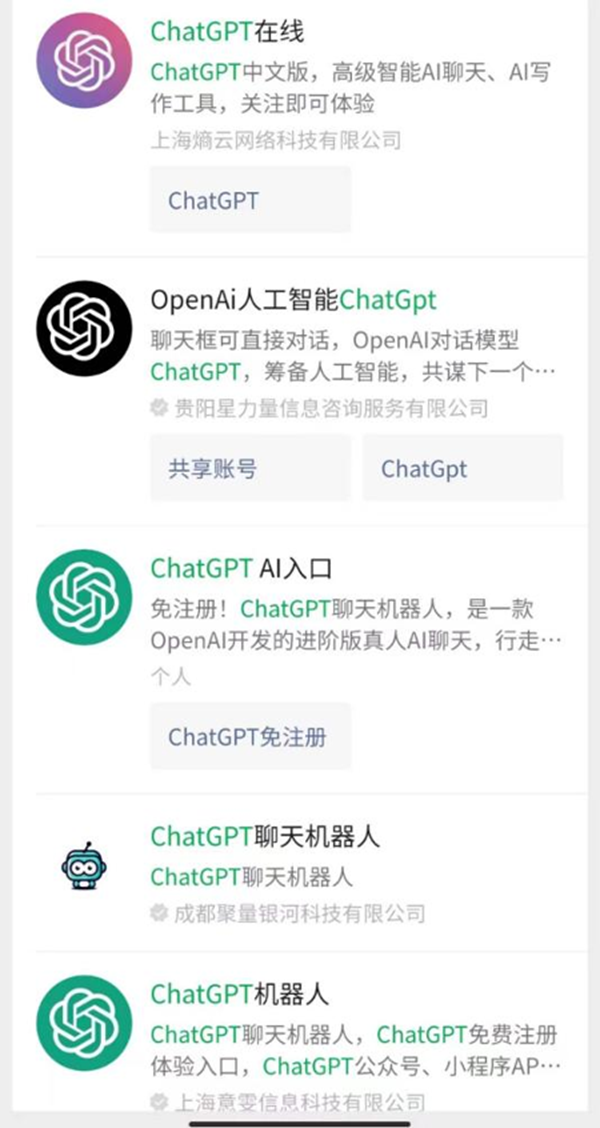The height and width of the screenshot is (1128, 600).
Task: Open the ChatGPT机器人 account result
Action: point(239,994)
